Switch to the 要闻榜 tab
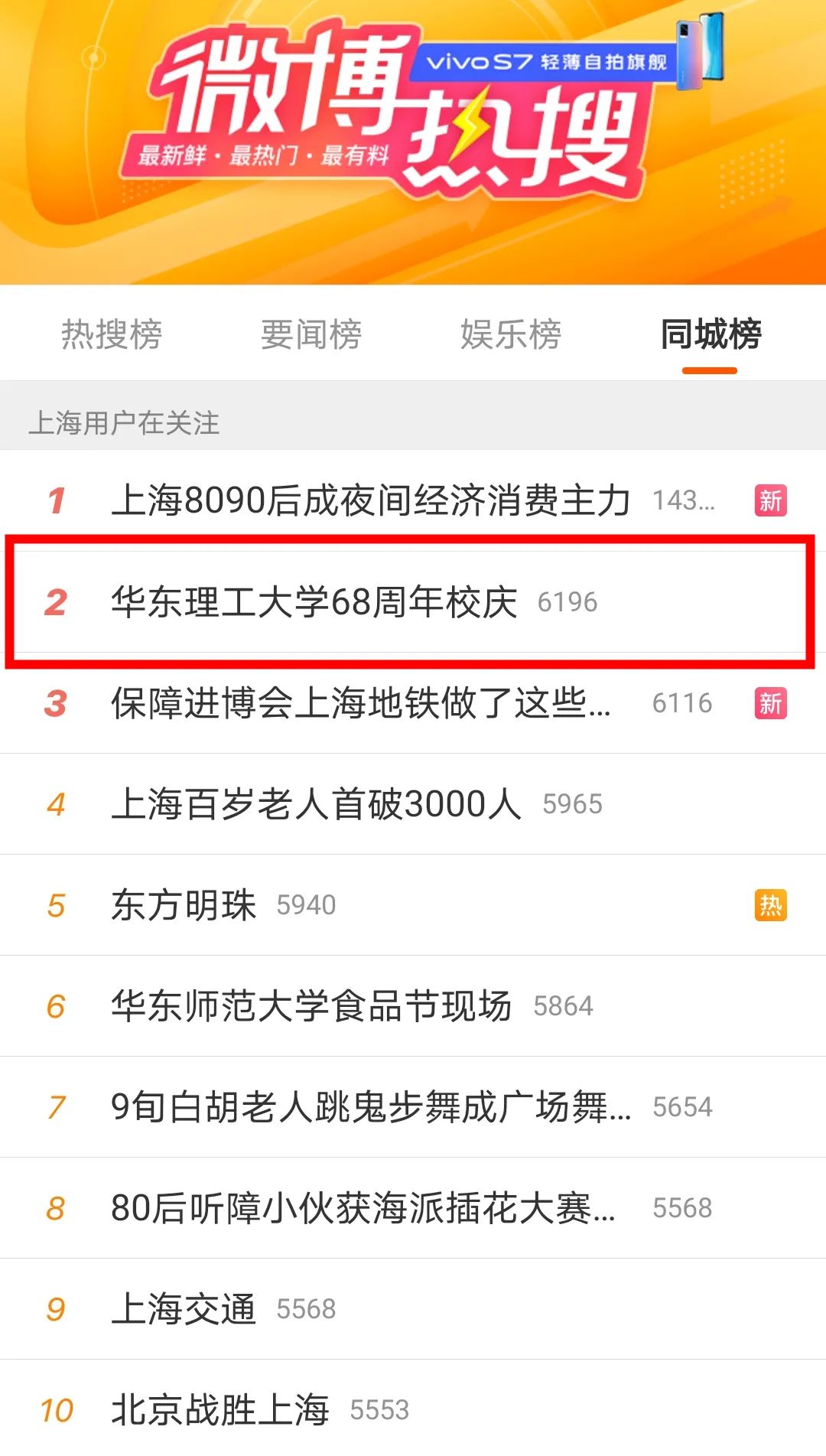Viewport: 826px width, 1456px height. click(311, 334)
